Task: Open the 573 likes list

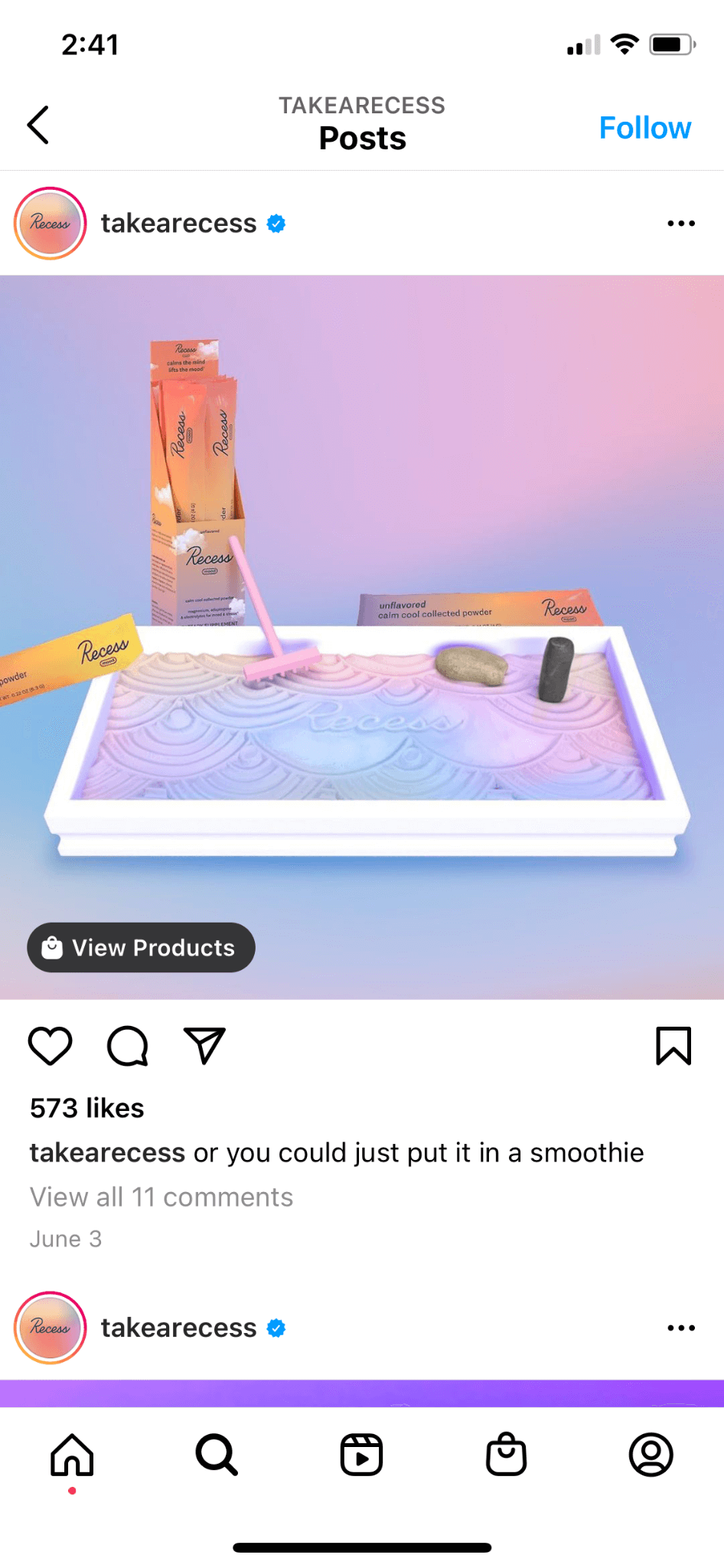Action: (87, 1108)
